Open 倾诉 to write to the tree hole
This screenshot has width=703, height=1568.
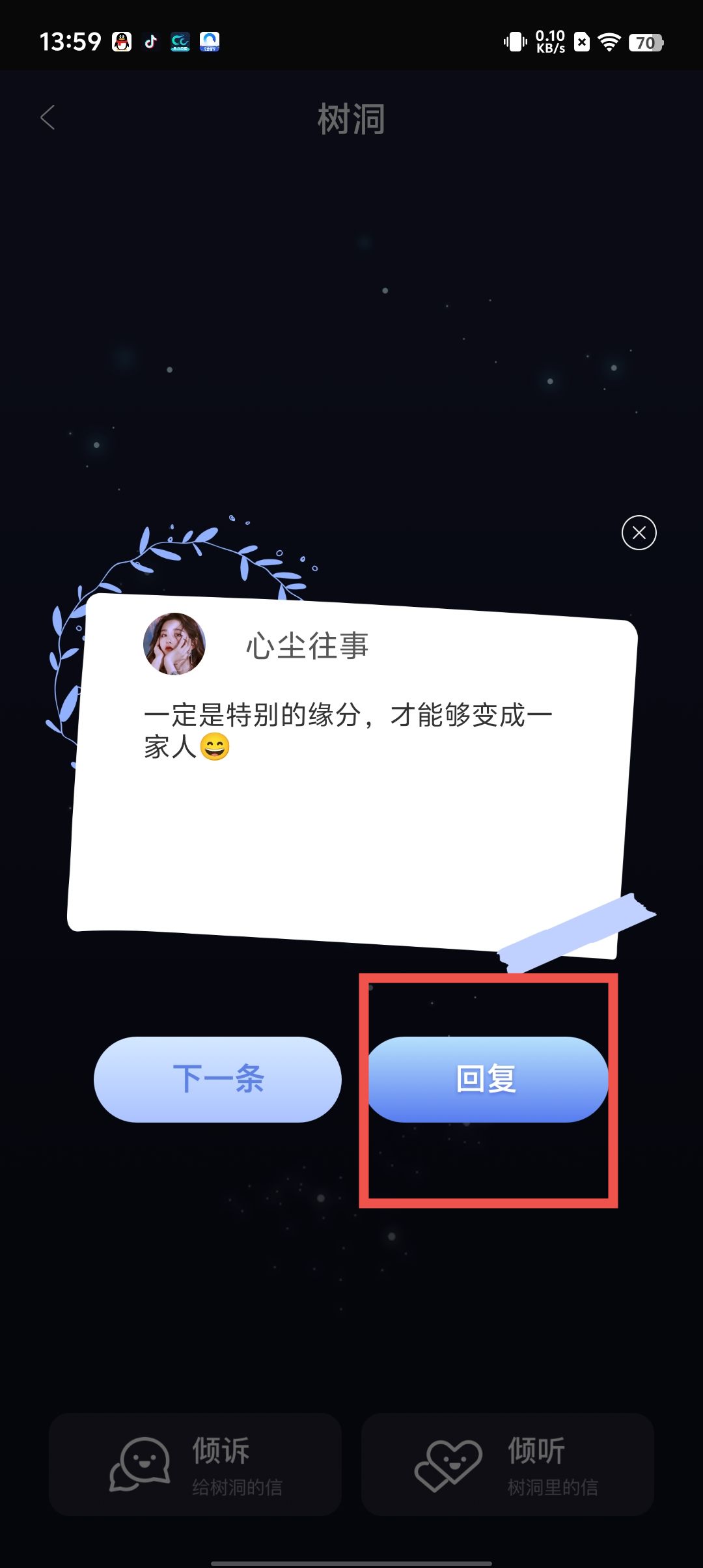click(195, 1464)
